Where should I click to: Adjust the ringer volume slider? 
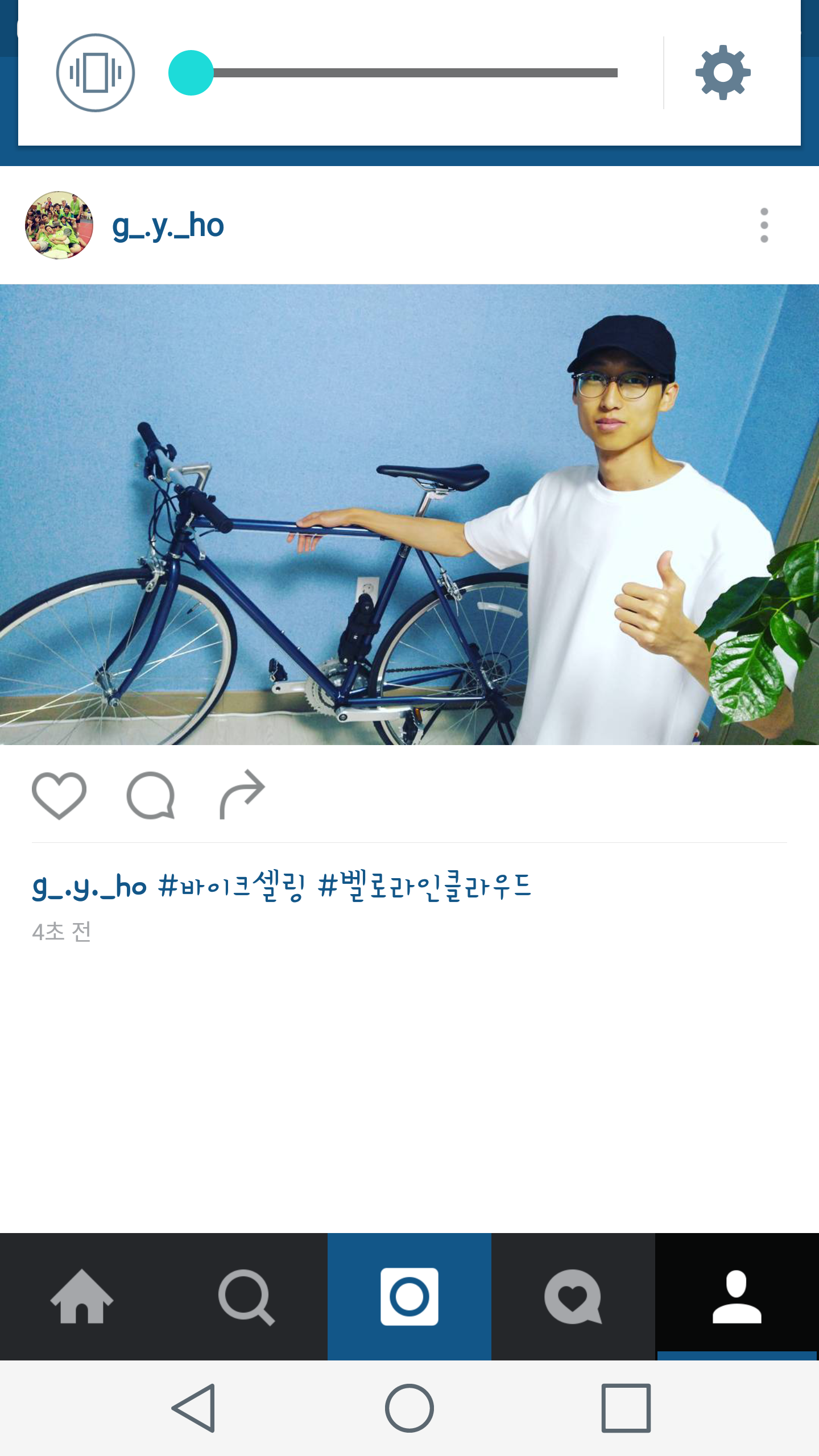pyautogui.click(x=191, y=73)
